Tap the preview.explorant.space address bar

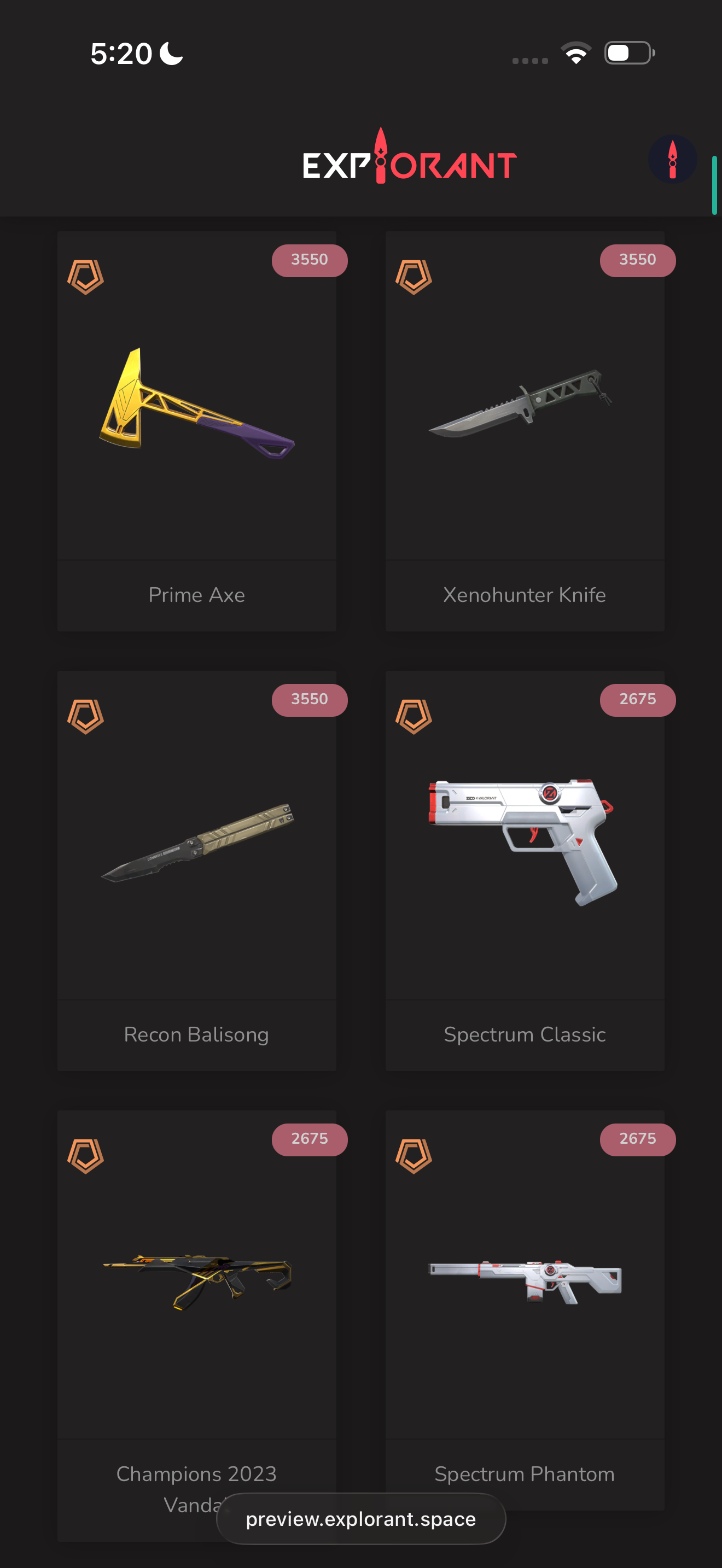click(360, 1519)
